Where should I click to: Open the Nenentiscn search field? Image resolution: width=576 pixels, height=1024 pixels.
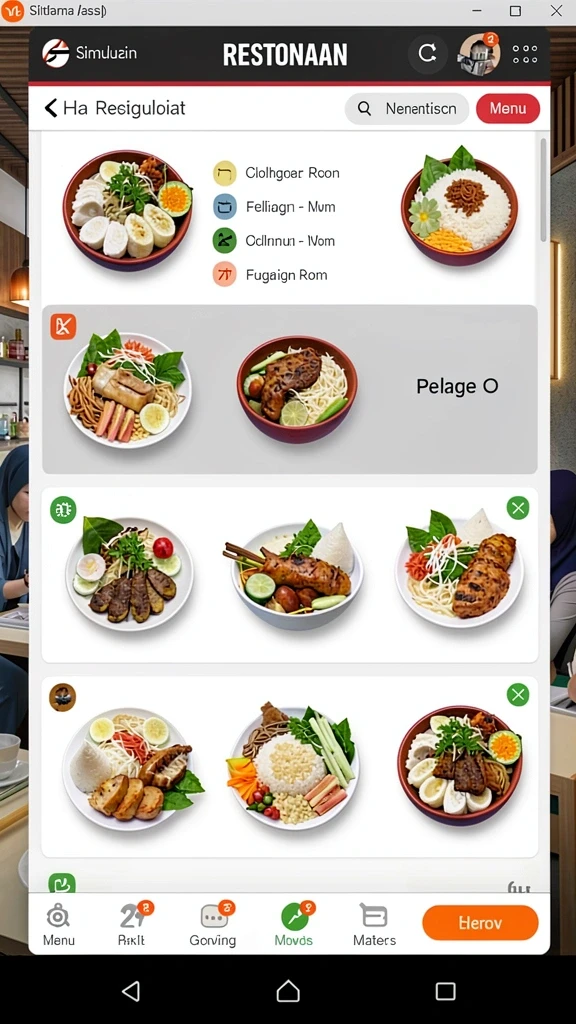(x=407, y=108)
